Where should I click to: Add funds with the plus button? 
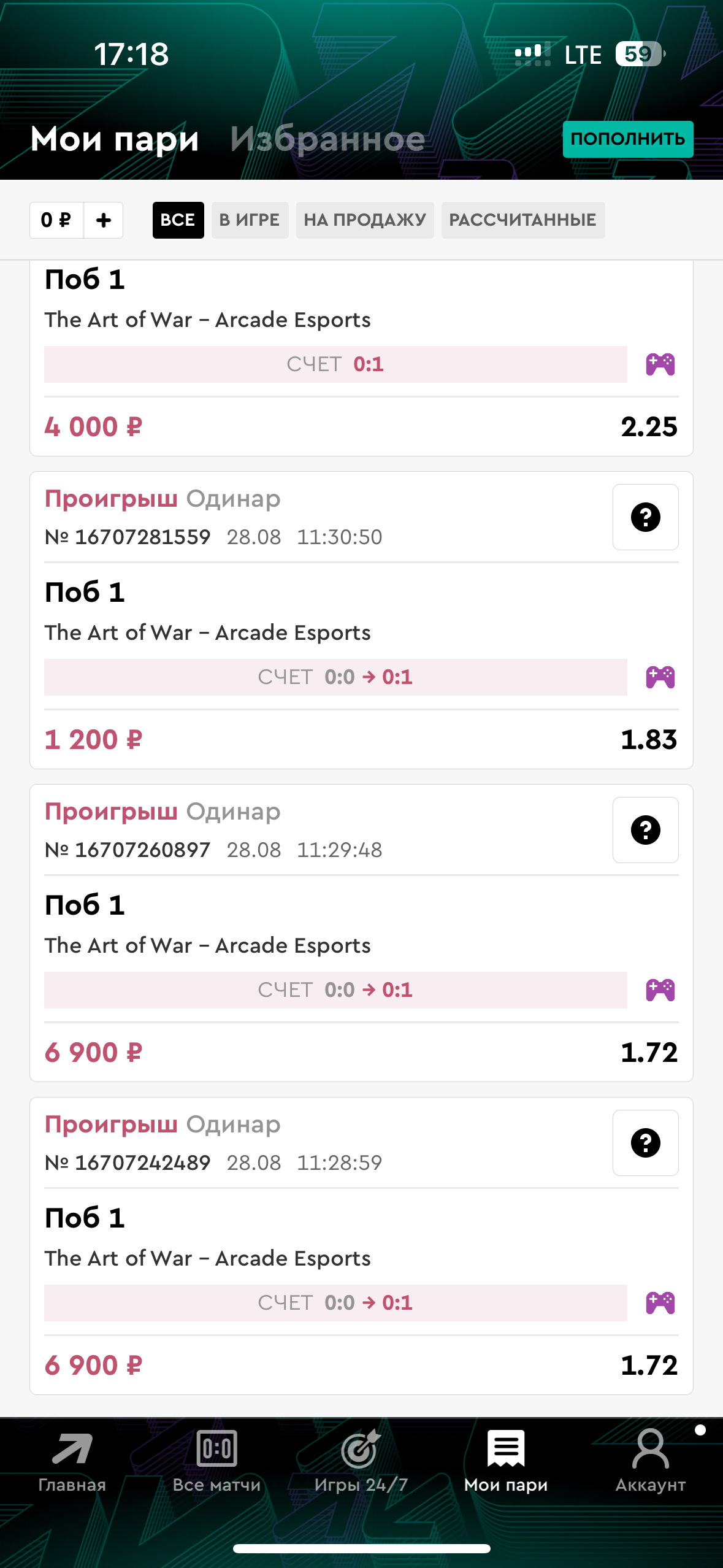coord(104,220)
